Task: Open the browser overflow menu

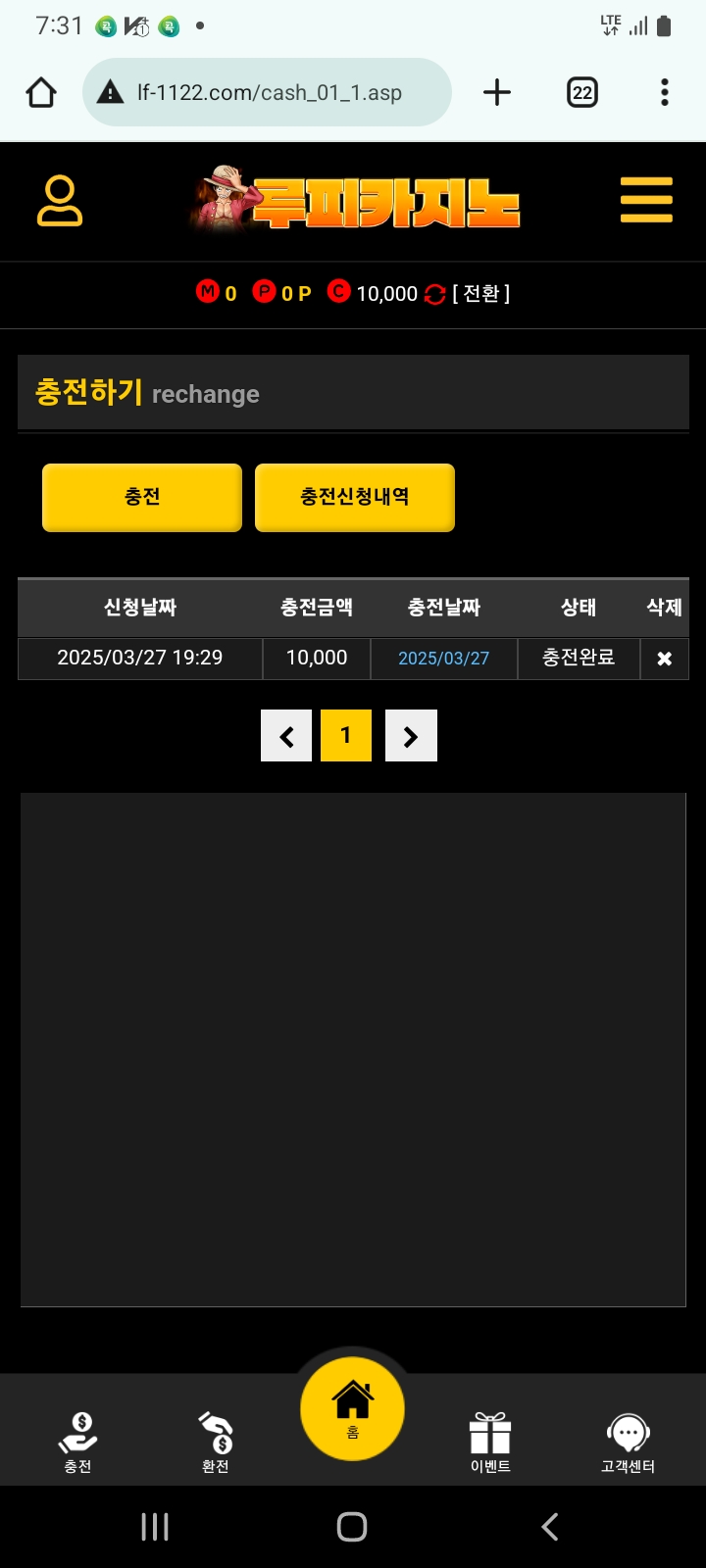Action: tap(665, 93)
